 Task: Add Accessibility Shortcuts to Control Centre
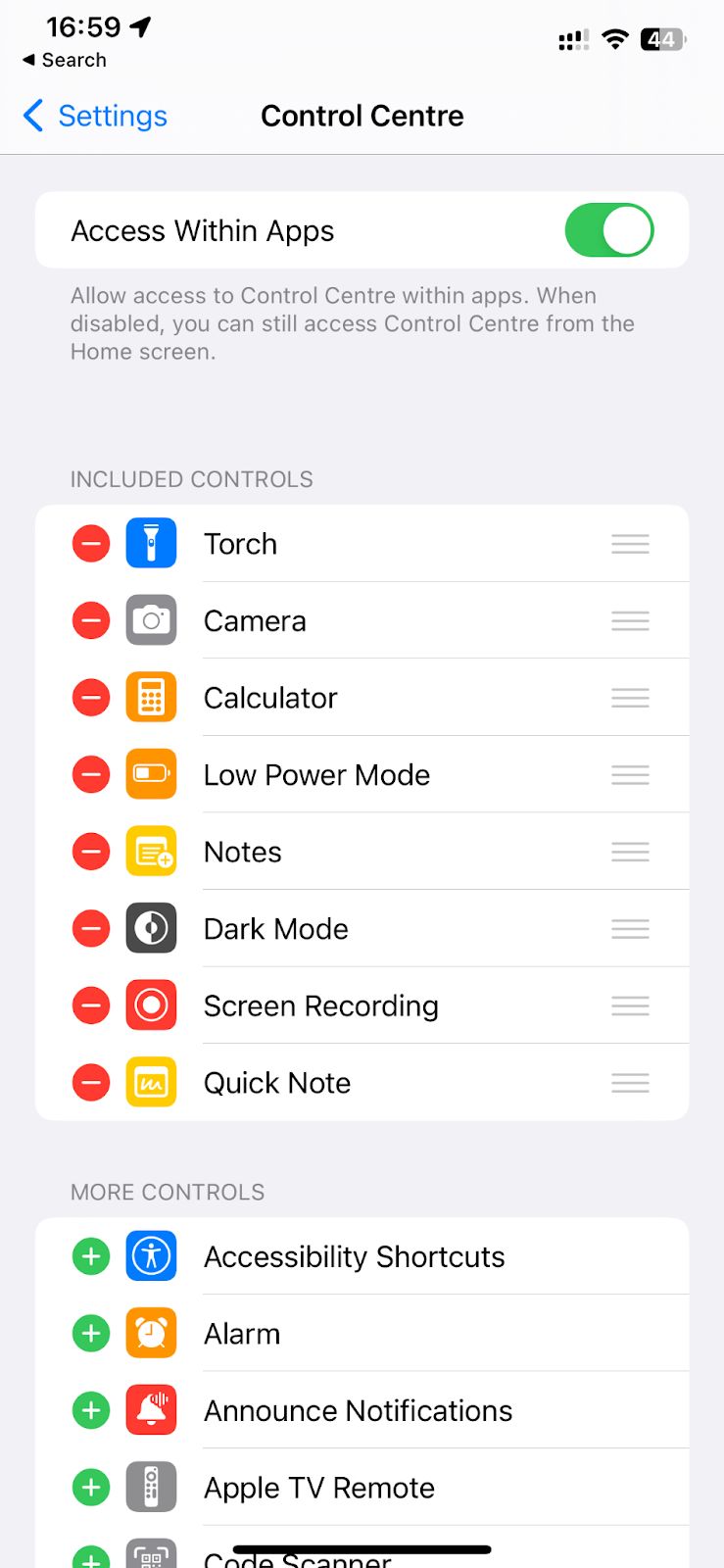(91, 1256)
